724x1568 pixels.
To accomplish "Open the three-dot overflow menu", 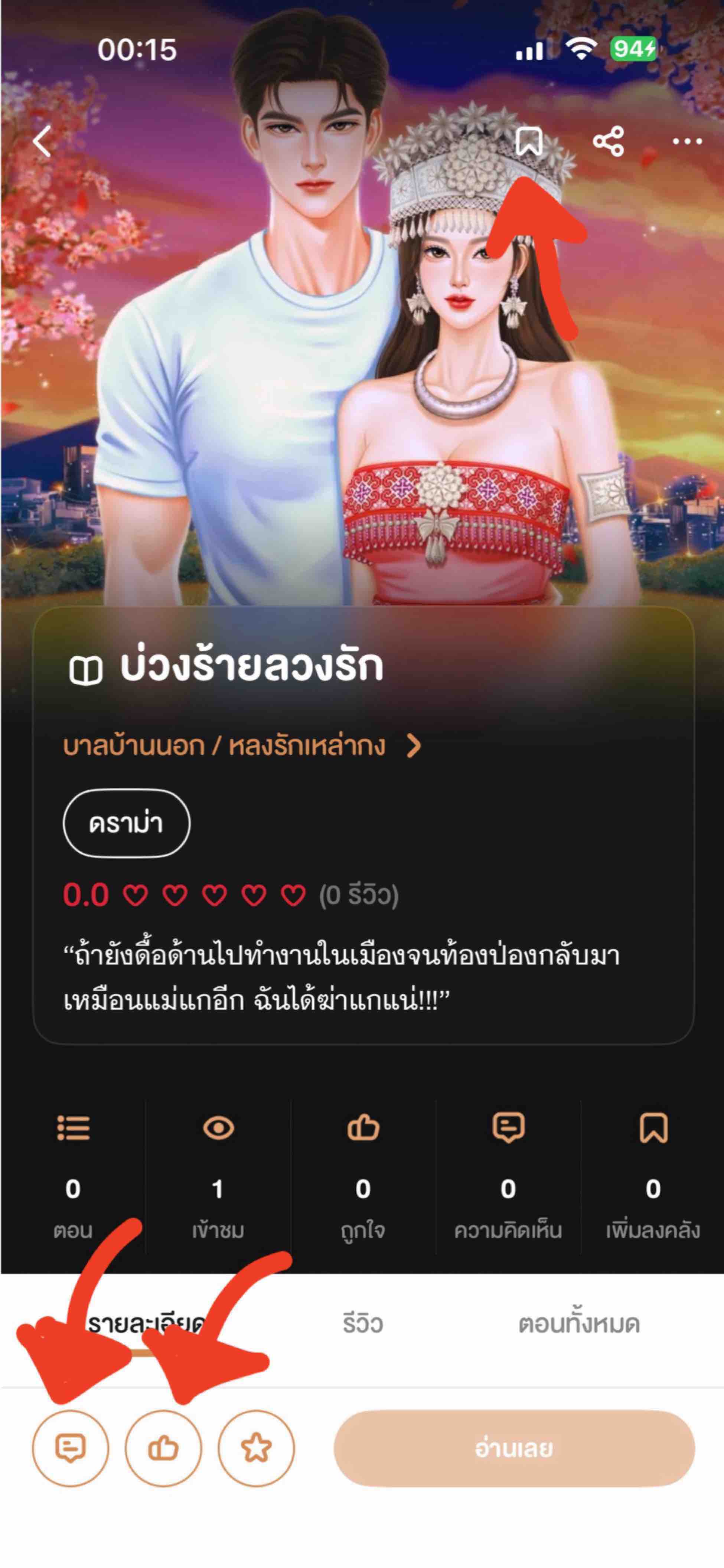I will click(x=687, y=142).
